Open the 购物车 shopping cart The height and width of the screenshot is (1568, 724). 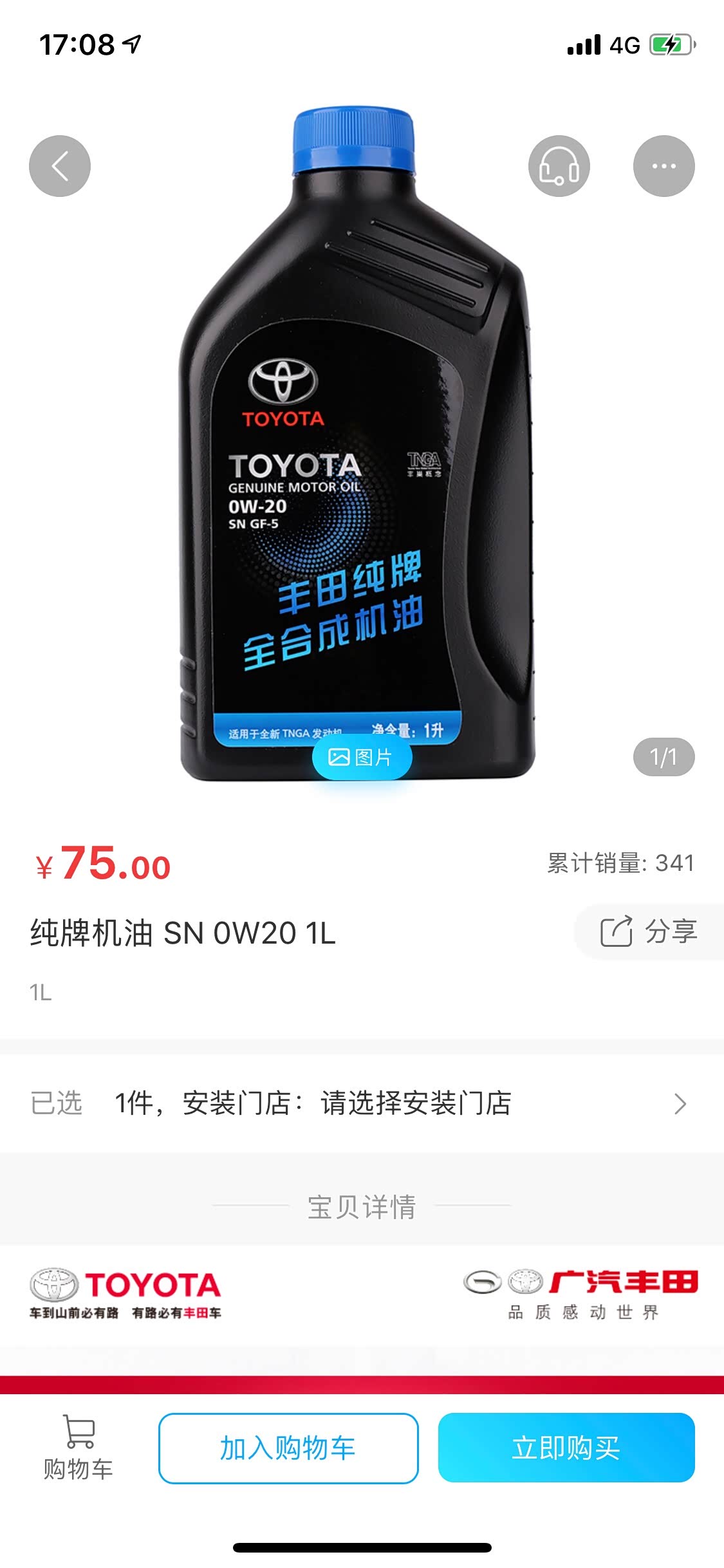[x=79, y=1448]
